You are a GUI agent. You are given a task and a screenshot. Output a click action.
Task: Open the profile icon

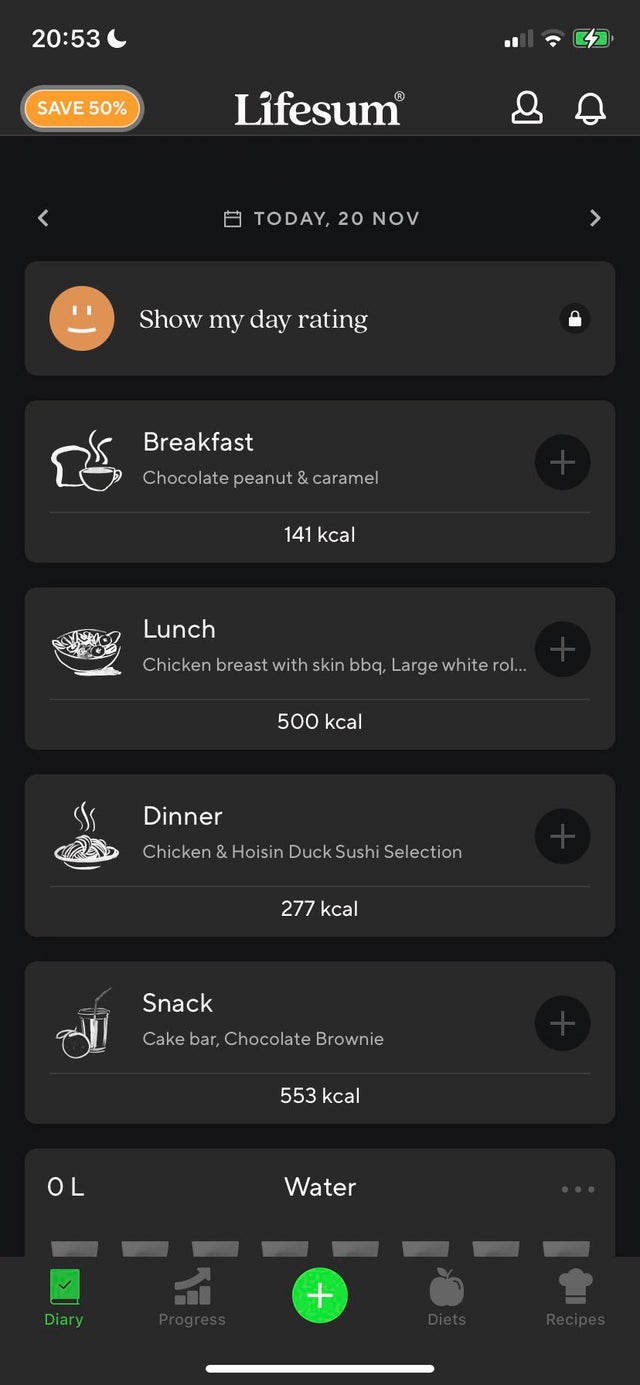[527, 108]
